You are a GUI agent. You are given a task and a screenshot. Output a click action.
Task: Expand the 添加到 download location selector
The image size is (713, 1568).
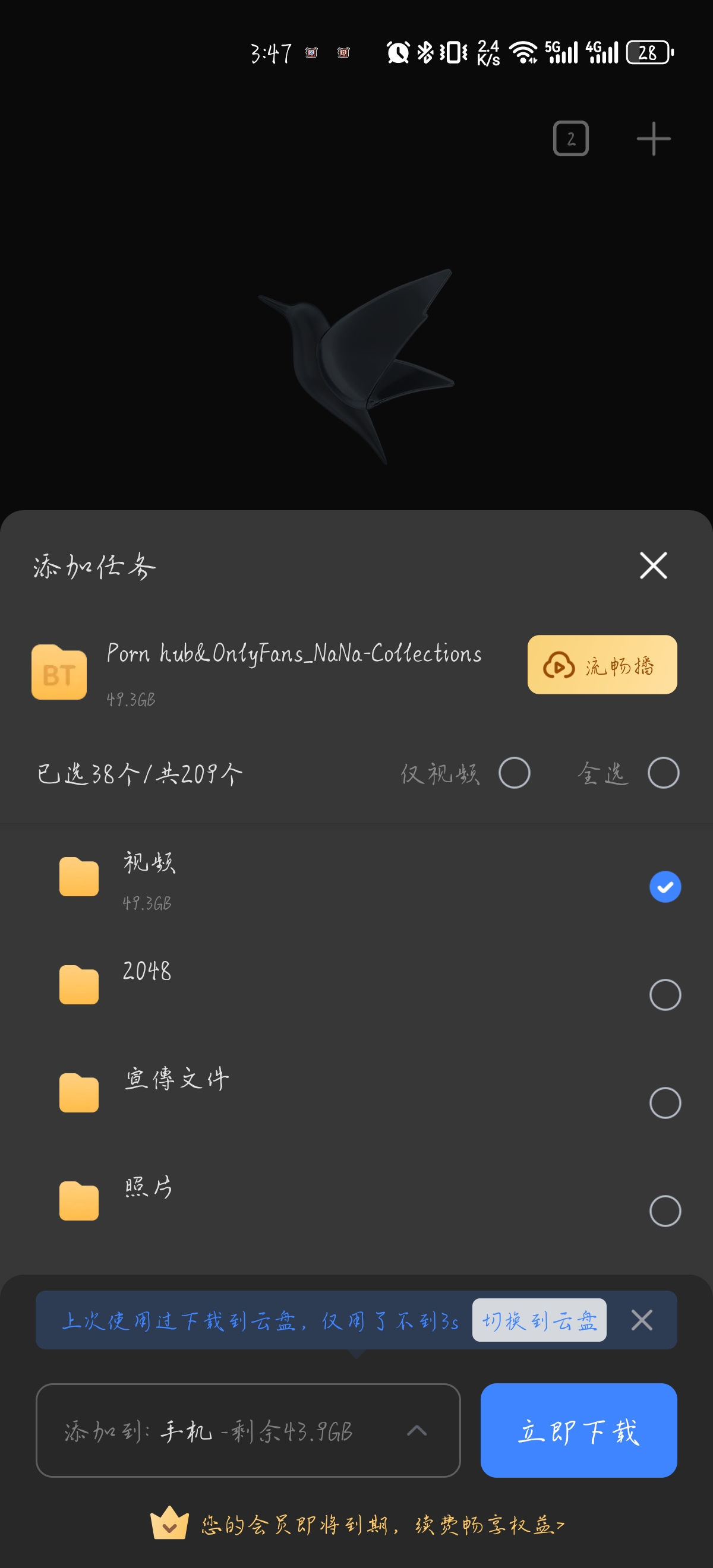click(x=418, y=1430)
